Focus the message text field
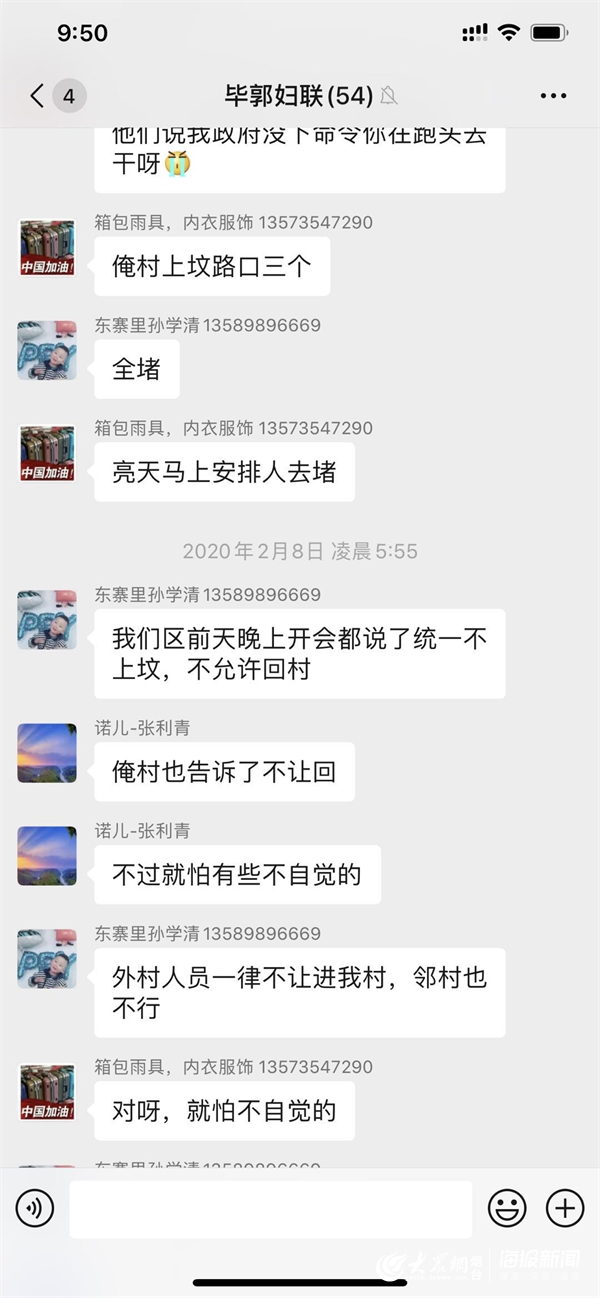This screenshot has height=1298, width=600. (x=270, y=1209)
